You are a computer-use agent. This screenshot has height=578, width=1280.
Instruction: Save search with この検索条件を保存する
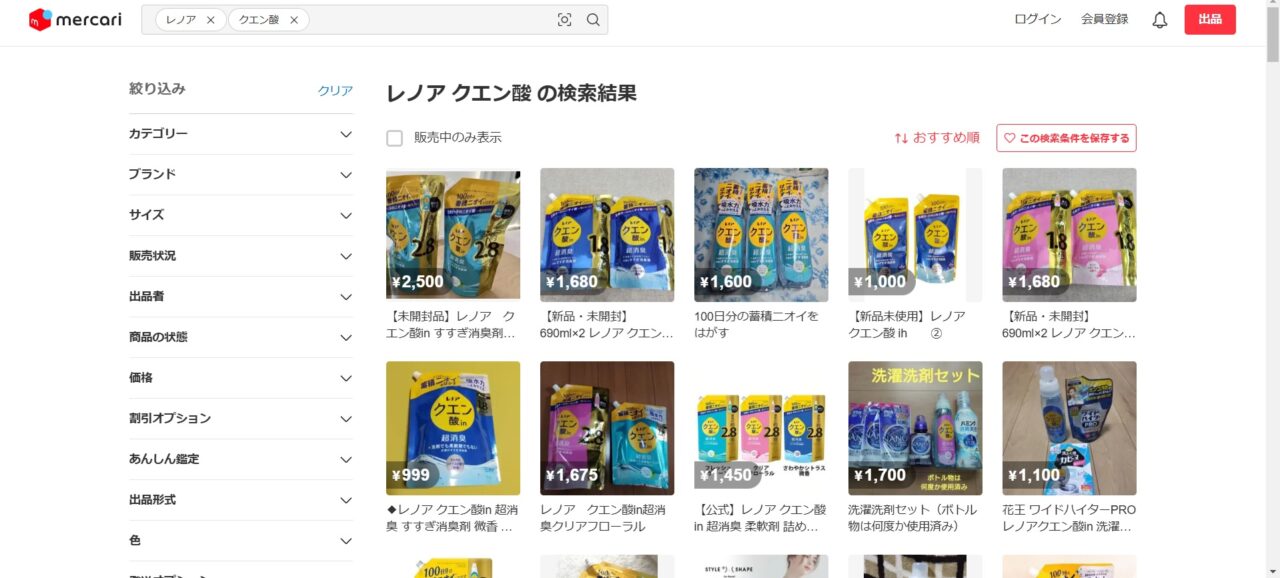tap(1066, 138)
